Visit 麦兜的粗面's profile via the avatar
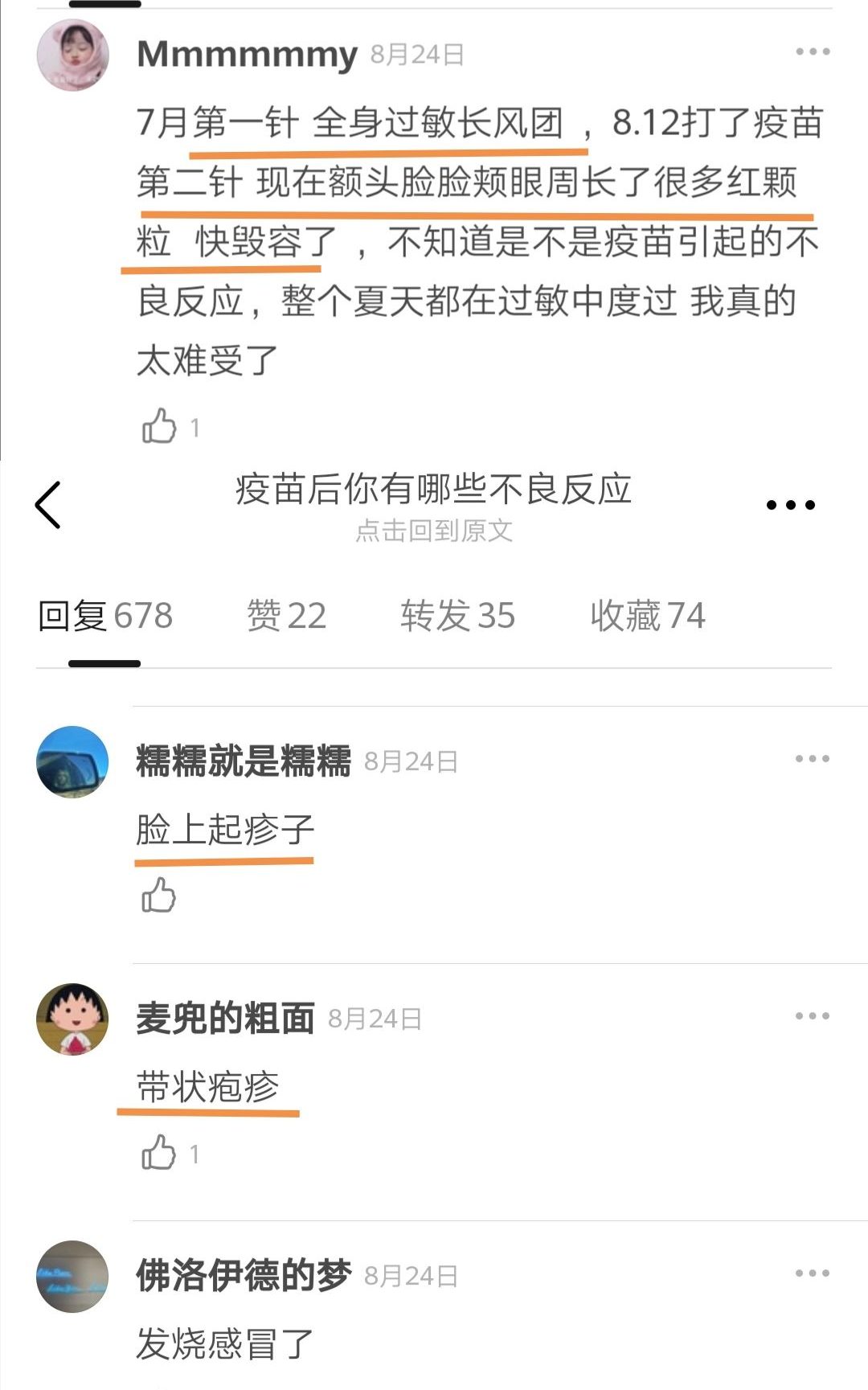The image size is (868, 1390). click(x=73, y=1019)
